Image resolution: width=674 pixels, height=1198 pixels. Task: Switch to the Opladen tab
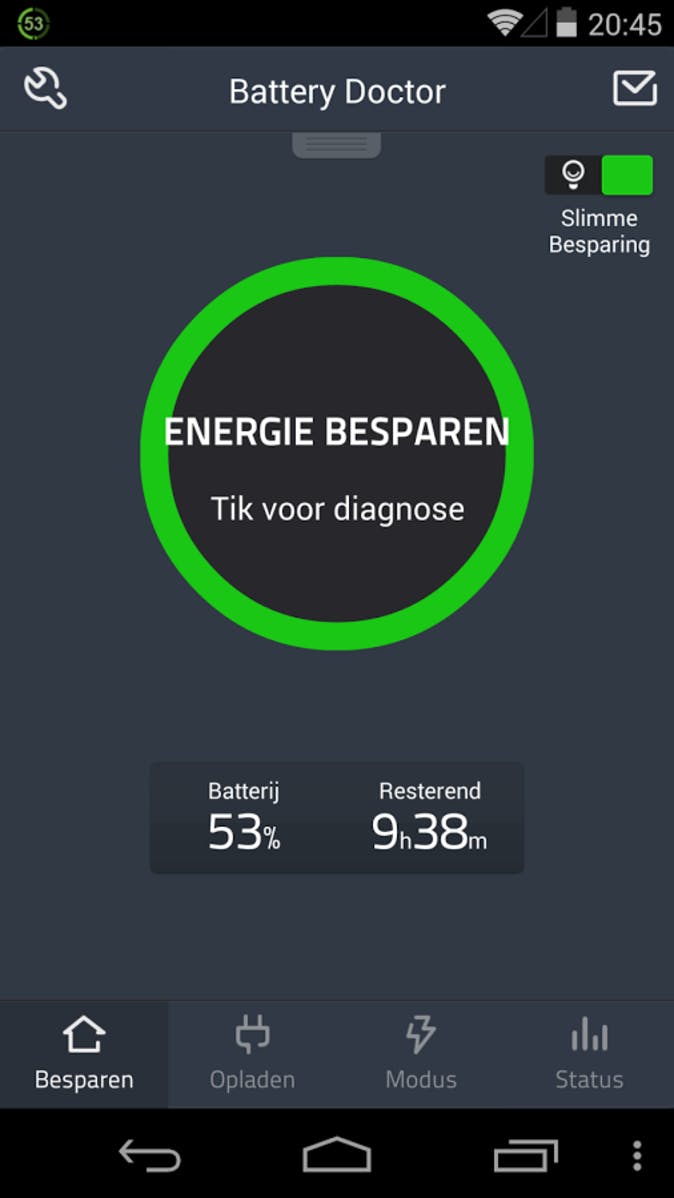pyautogui.click(x=252, y=1054)
